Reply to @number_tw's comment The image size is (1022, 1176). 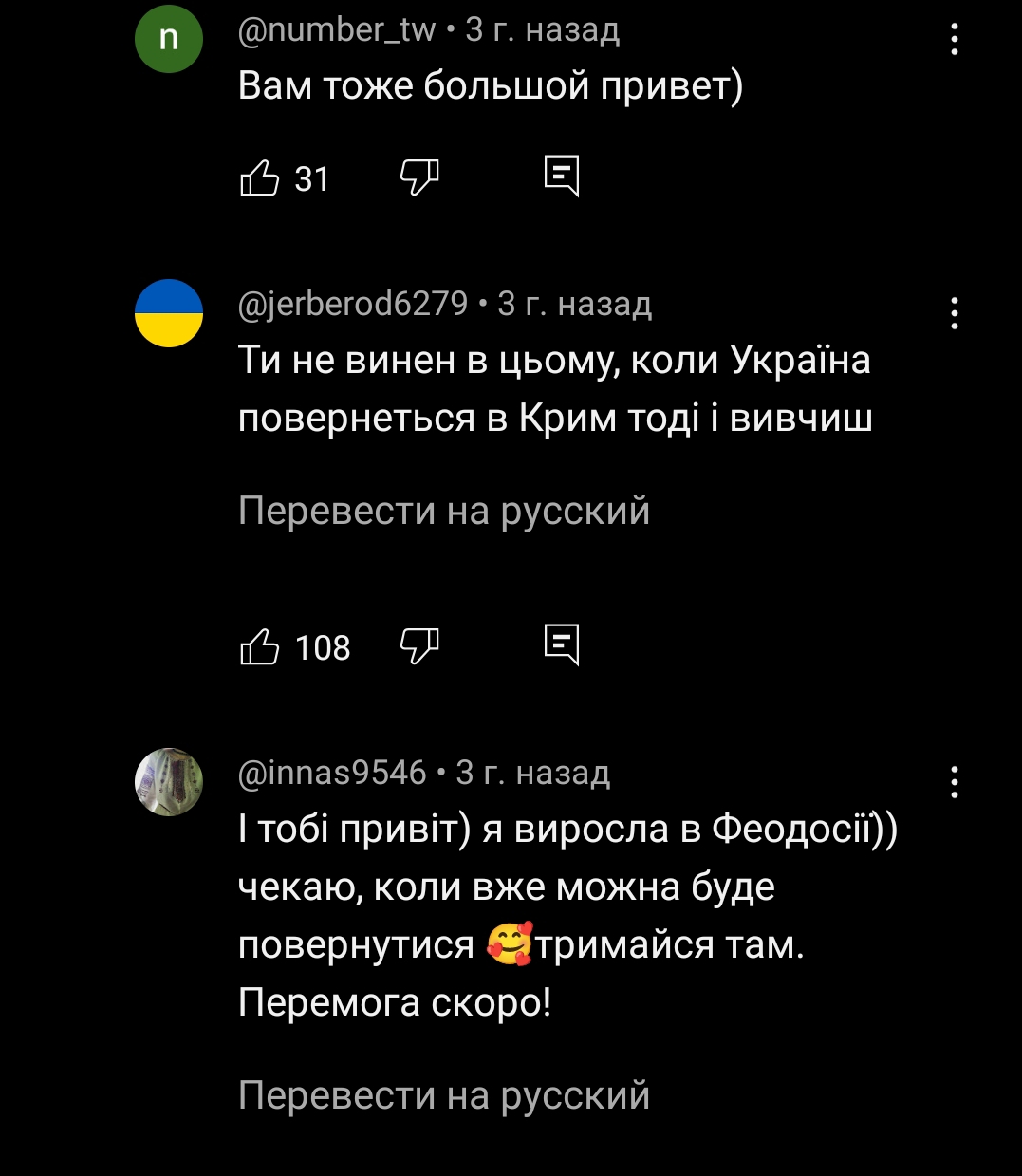pyautogui.click(x=562, y=177)
